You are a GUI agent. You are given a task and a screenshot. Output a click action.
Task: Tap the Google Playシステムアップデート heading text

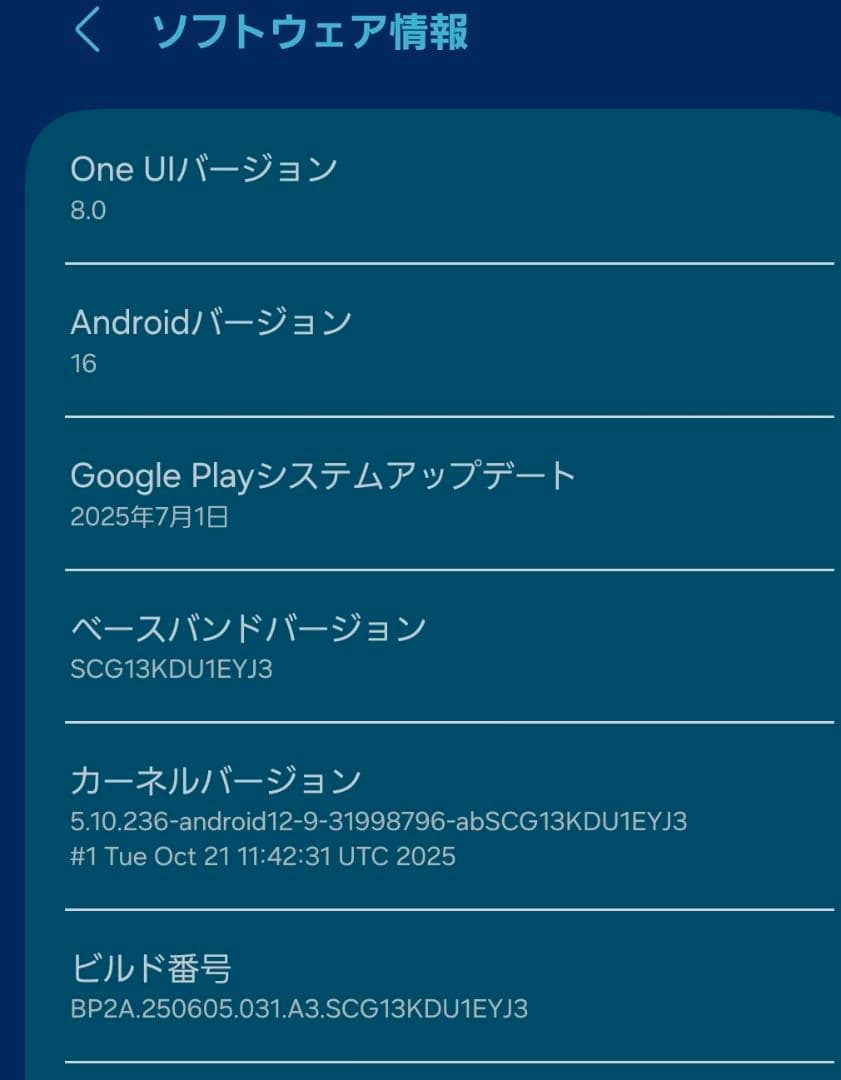[320, 476]
